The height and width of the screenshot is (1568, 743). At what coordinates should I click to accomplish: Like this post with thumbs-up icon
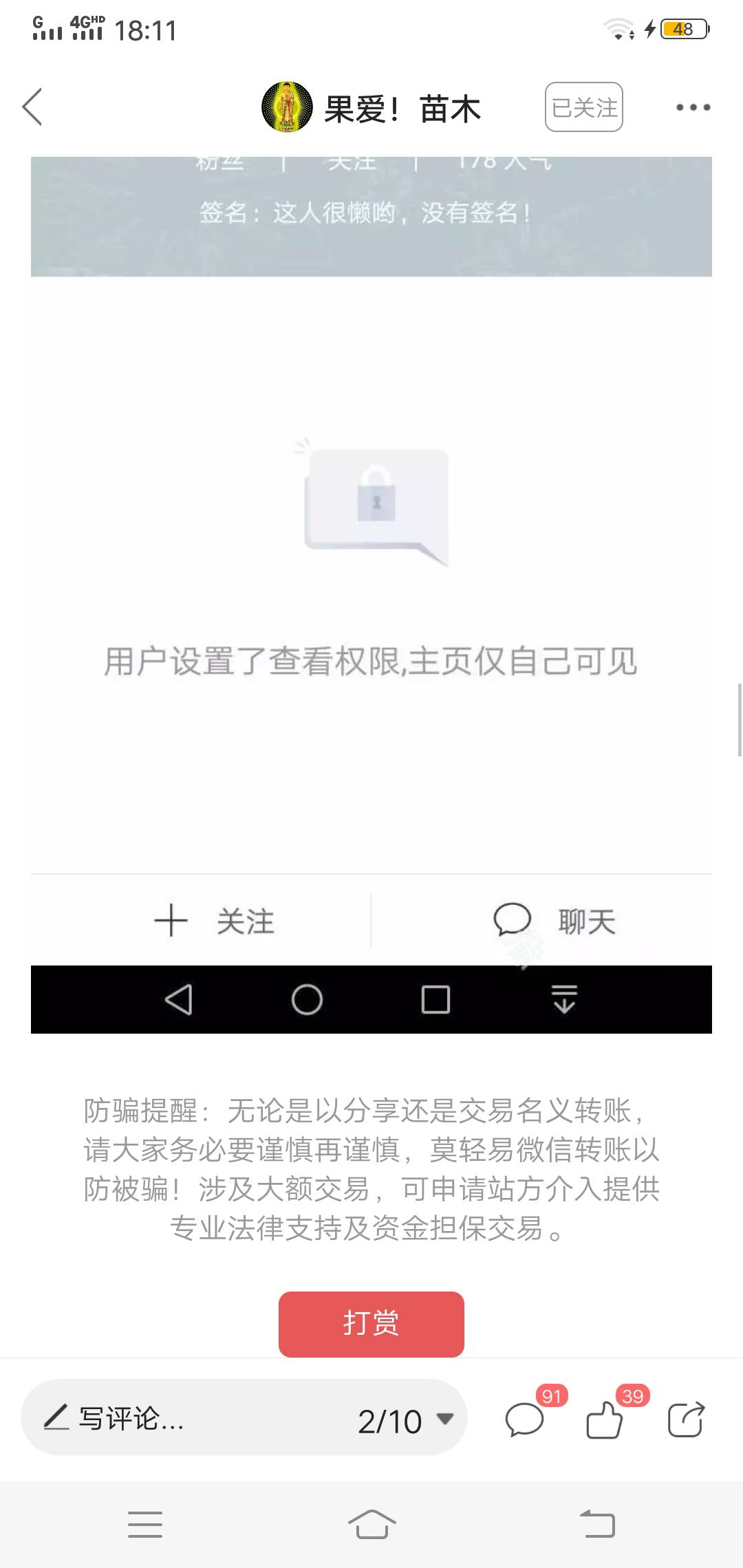pos(605,1419)
